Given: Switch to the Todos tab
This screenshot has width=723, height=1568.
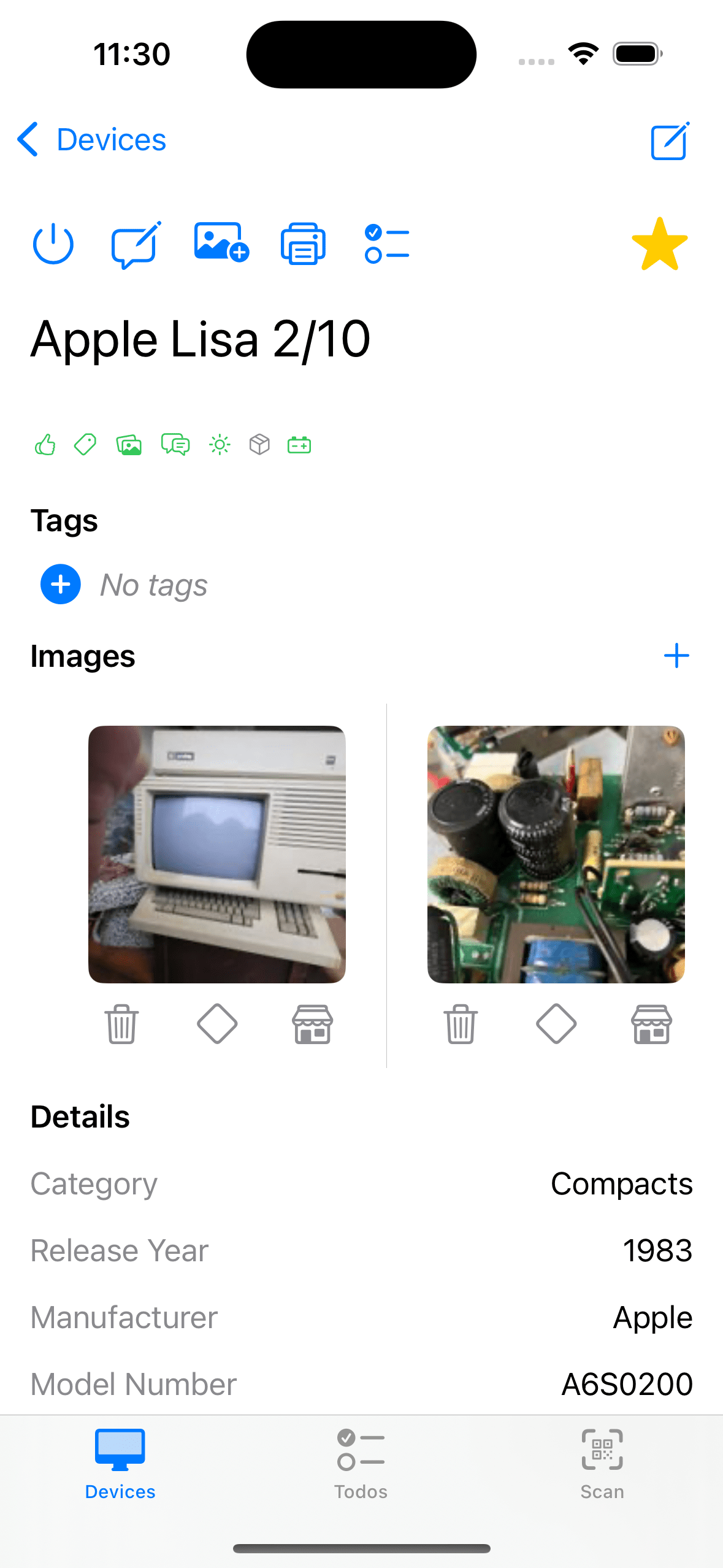Looking at the screenshot, I should [361, 1464].
